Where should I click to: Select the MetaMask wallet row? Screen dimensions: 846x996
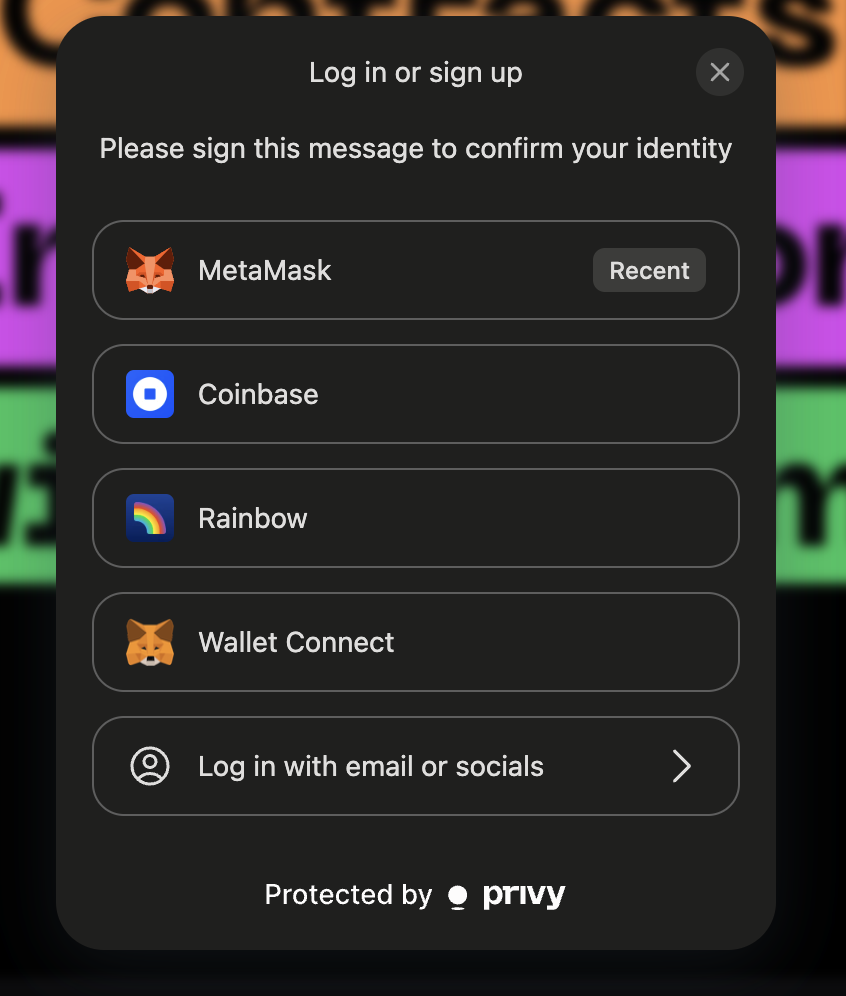416,270
